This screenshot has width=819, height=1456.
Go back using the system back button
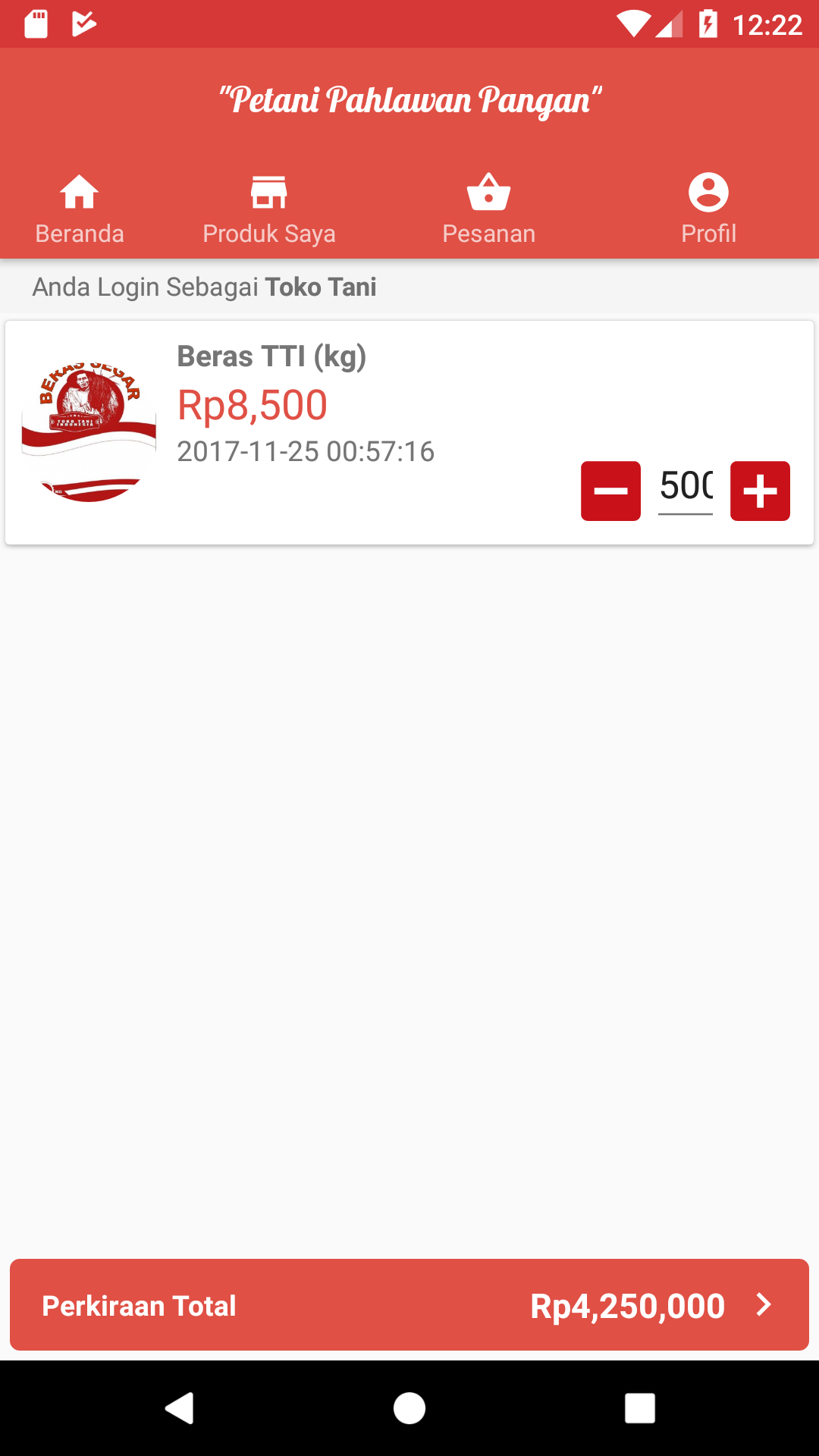tap(180, 1408)
